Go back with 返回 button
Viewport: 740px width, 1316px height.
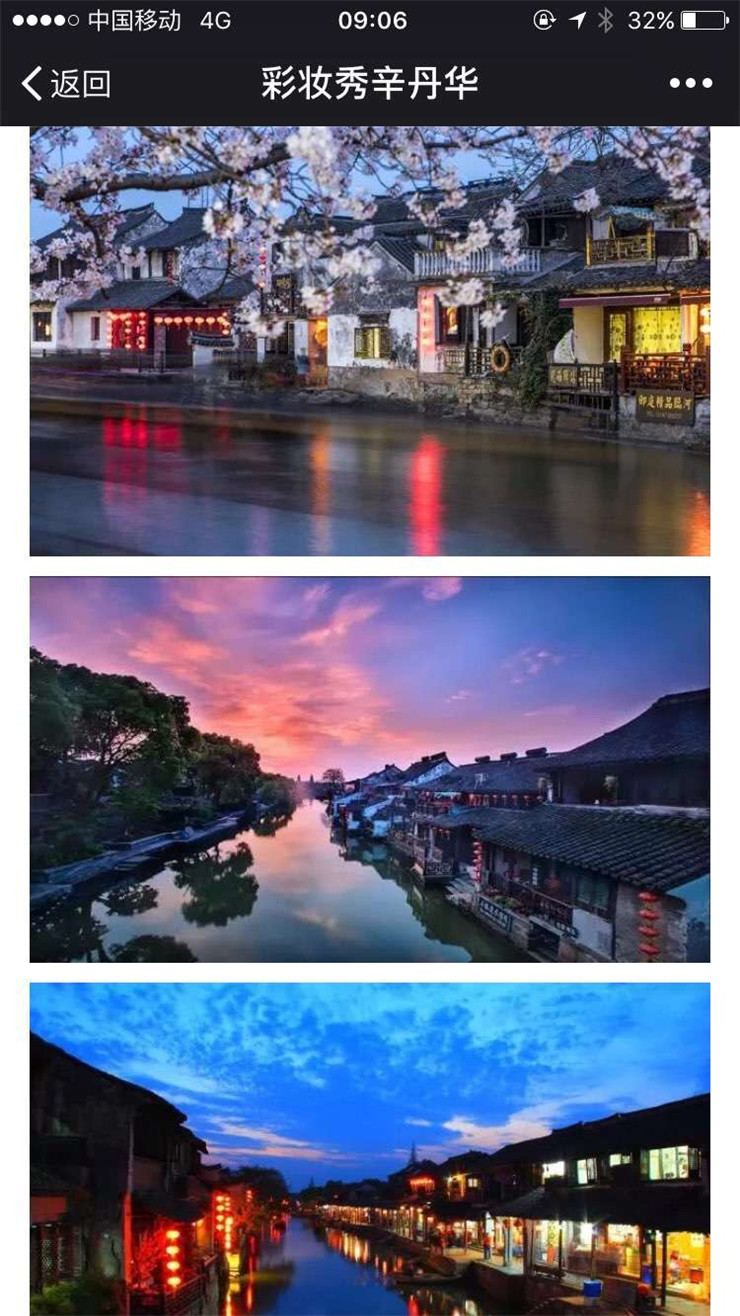(x=66, y=83)
